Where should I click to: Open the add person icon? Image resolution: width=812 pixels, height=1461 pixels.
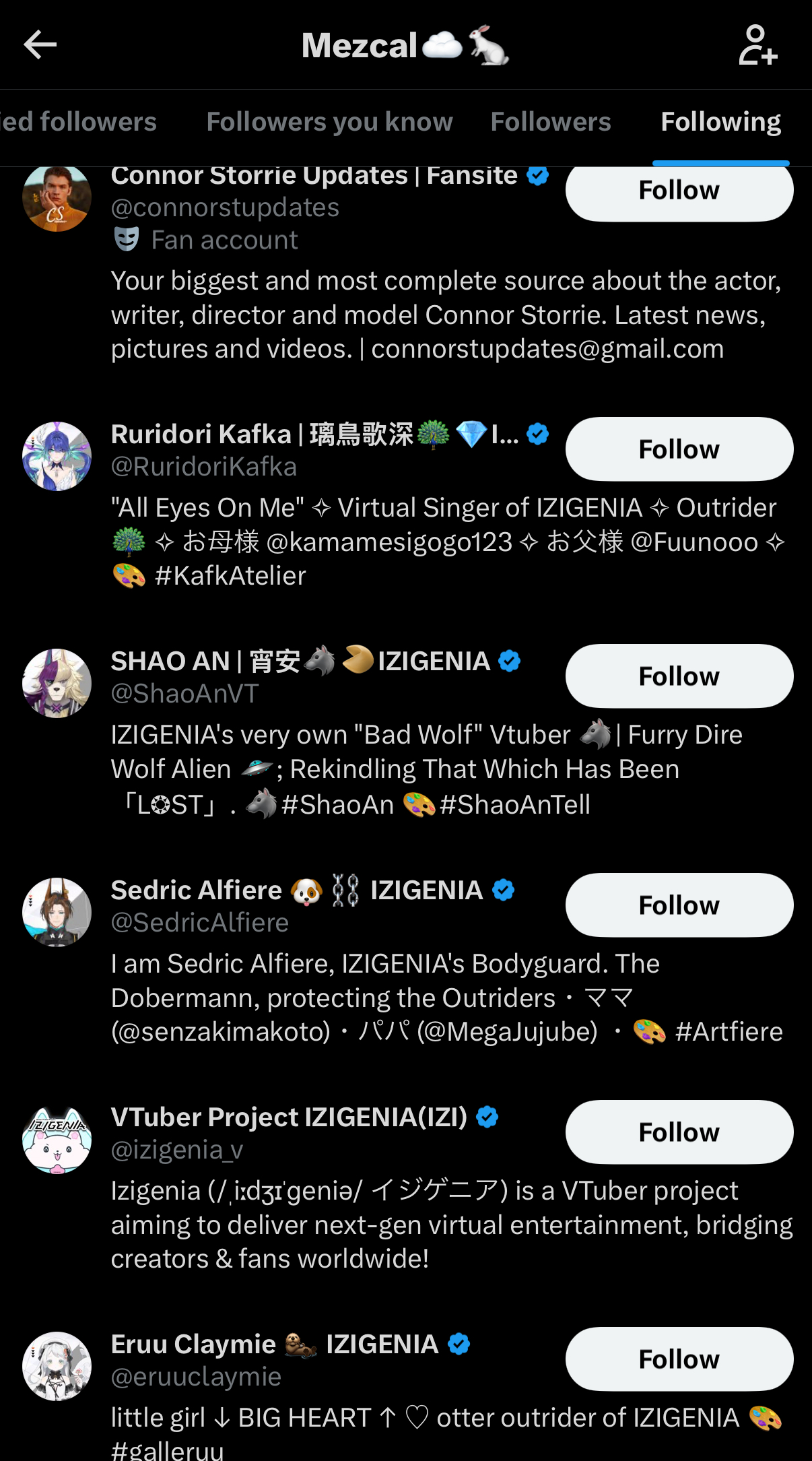[758, 45]
